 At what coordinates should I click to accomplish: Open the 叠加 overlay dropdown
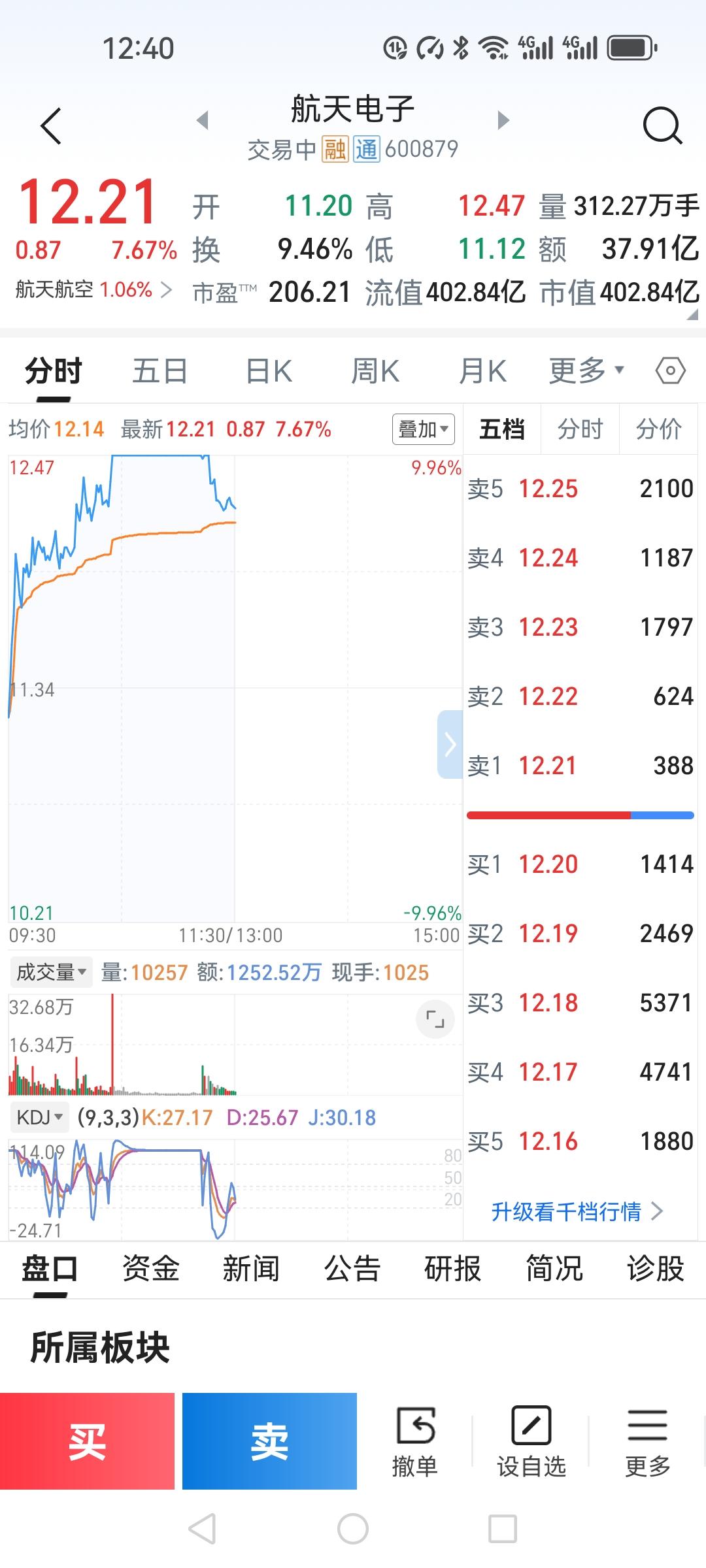click(423, 429)
